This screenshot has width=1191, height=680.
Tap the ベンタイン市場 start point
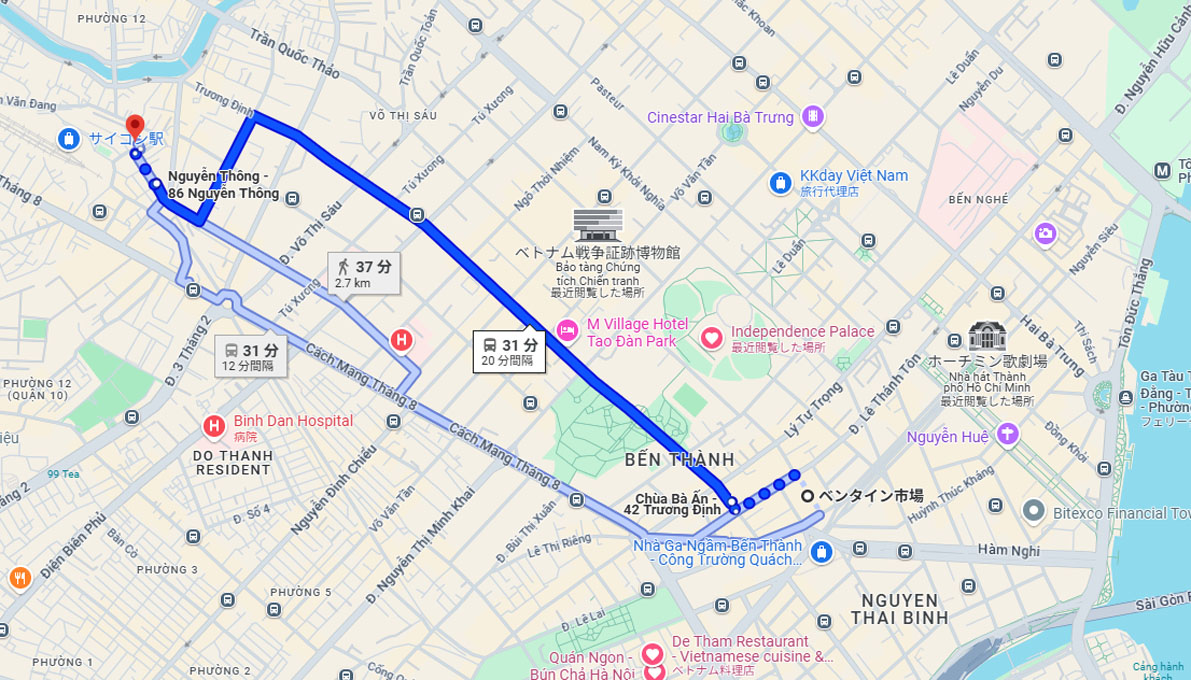coord(808,495)
